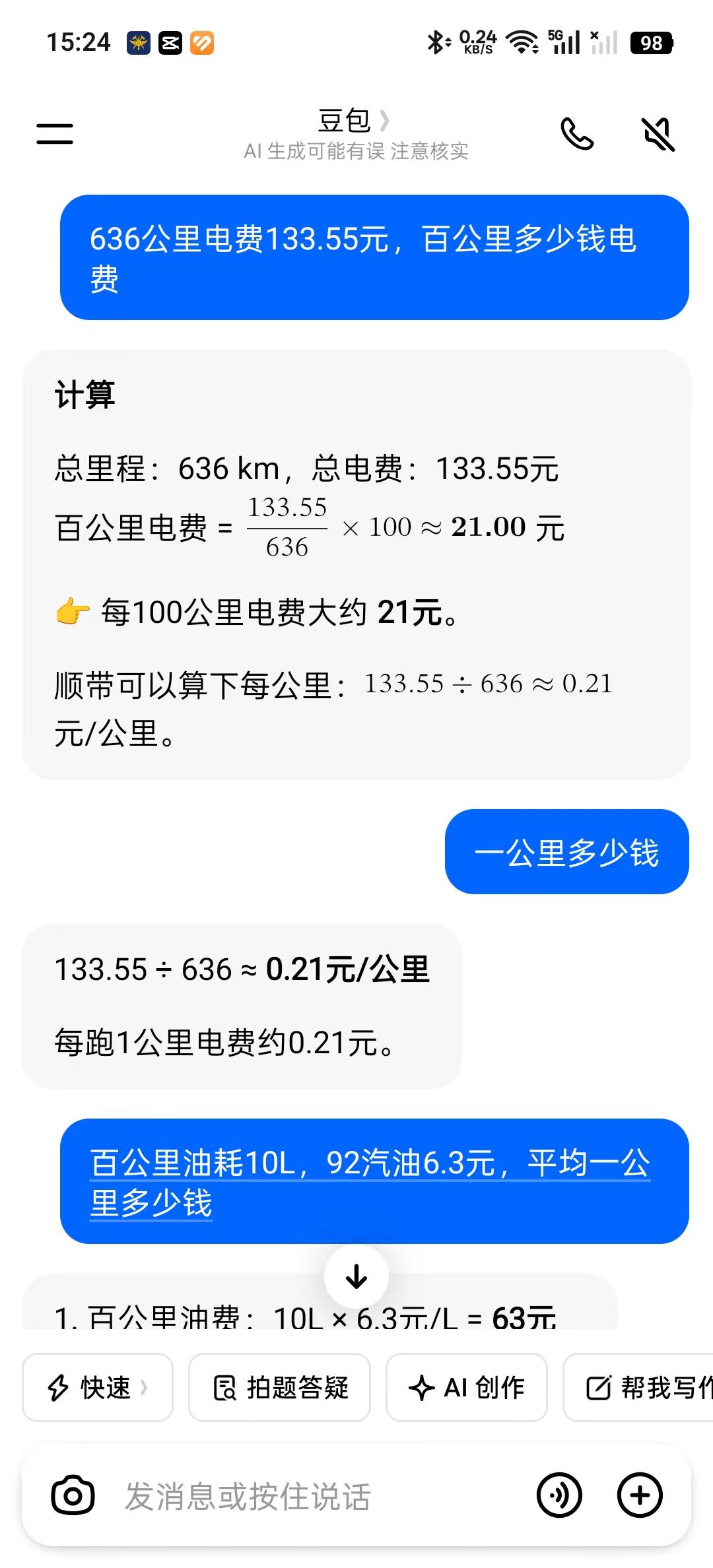Open the camera from input bar
This screenshot has height=1568, width=713.
tap(73, 1495)
